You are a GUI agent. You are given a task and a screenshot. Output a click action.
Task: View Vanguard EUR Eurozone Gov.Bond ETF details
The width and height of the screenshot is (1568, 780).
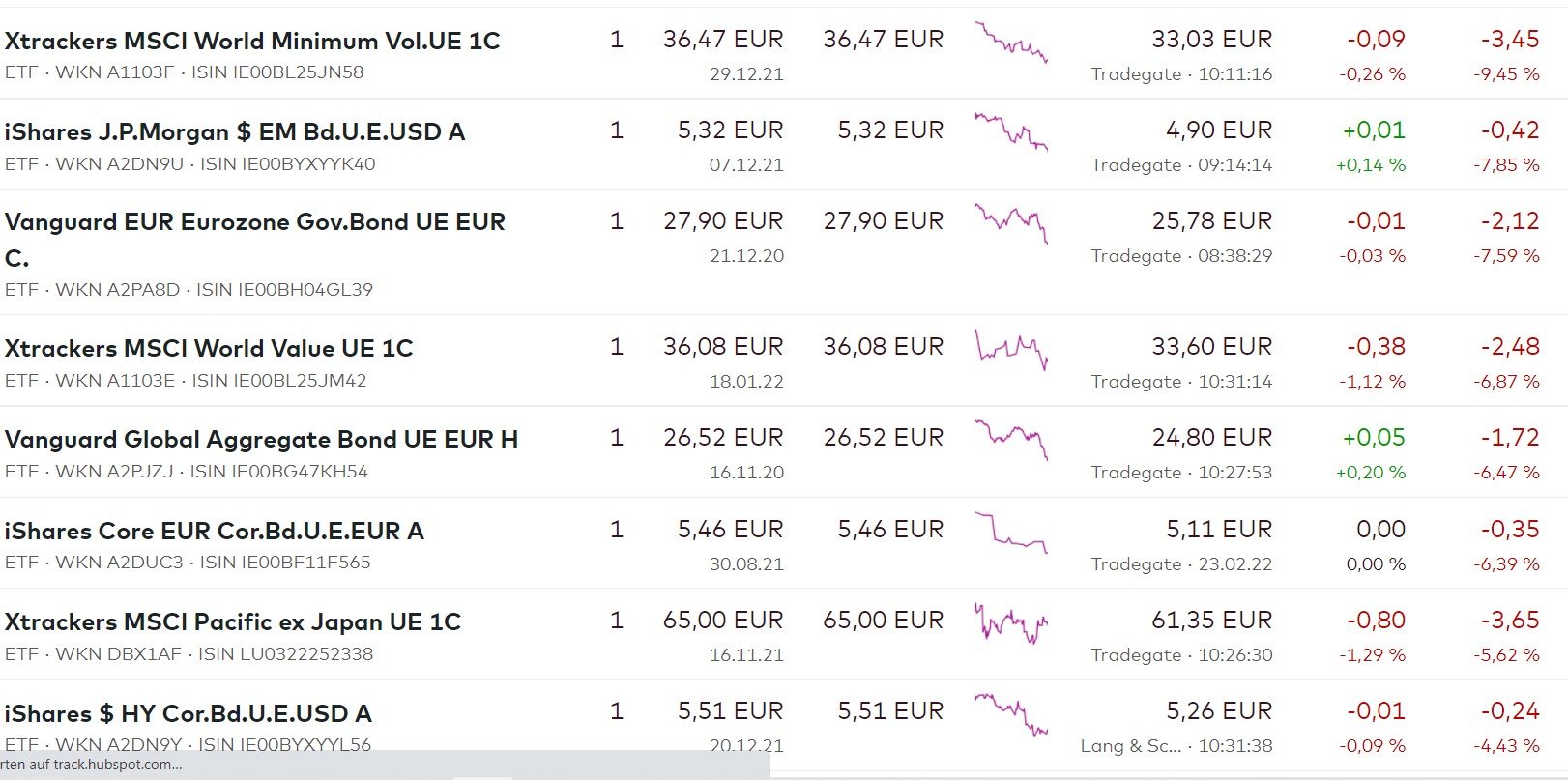point(254,222)
